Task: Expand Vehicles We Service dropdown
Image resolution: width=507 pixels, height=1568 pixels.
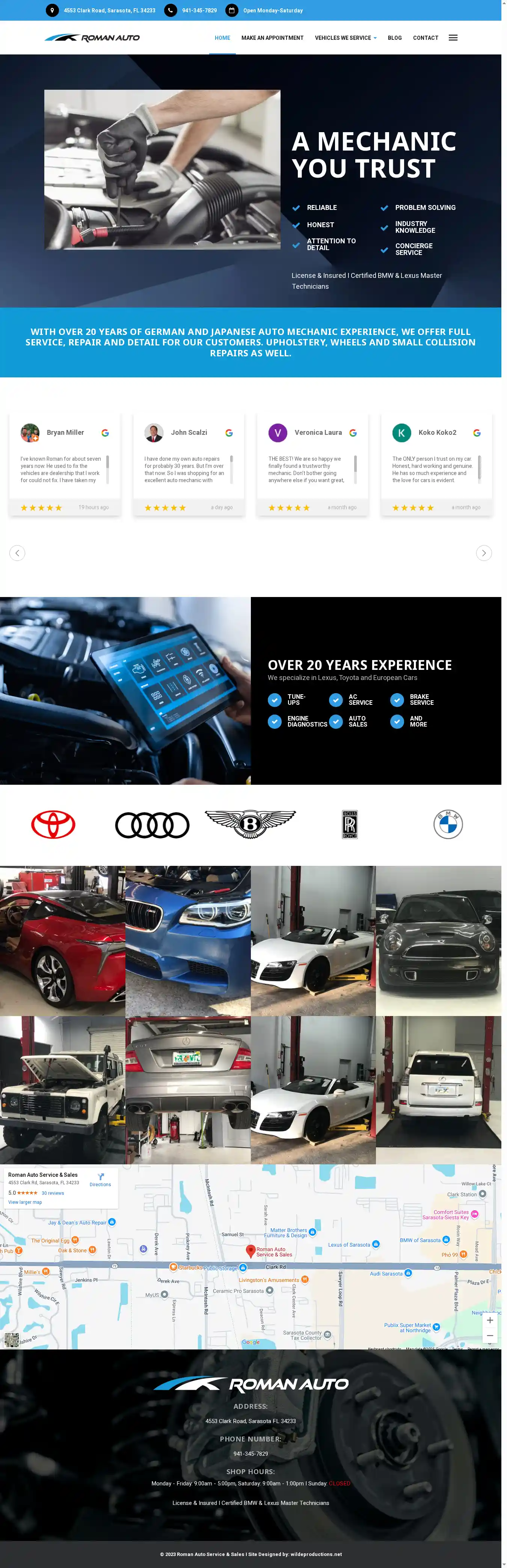Action: tap(345, 38)
